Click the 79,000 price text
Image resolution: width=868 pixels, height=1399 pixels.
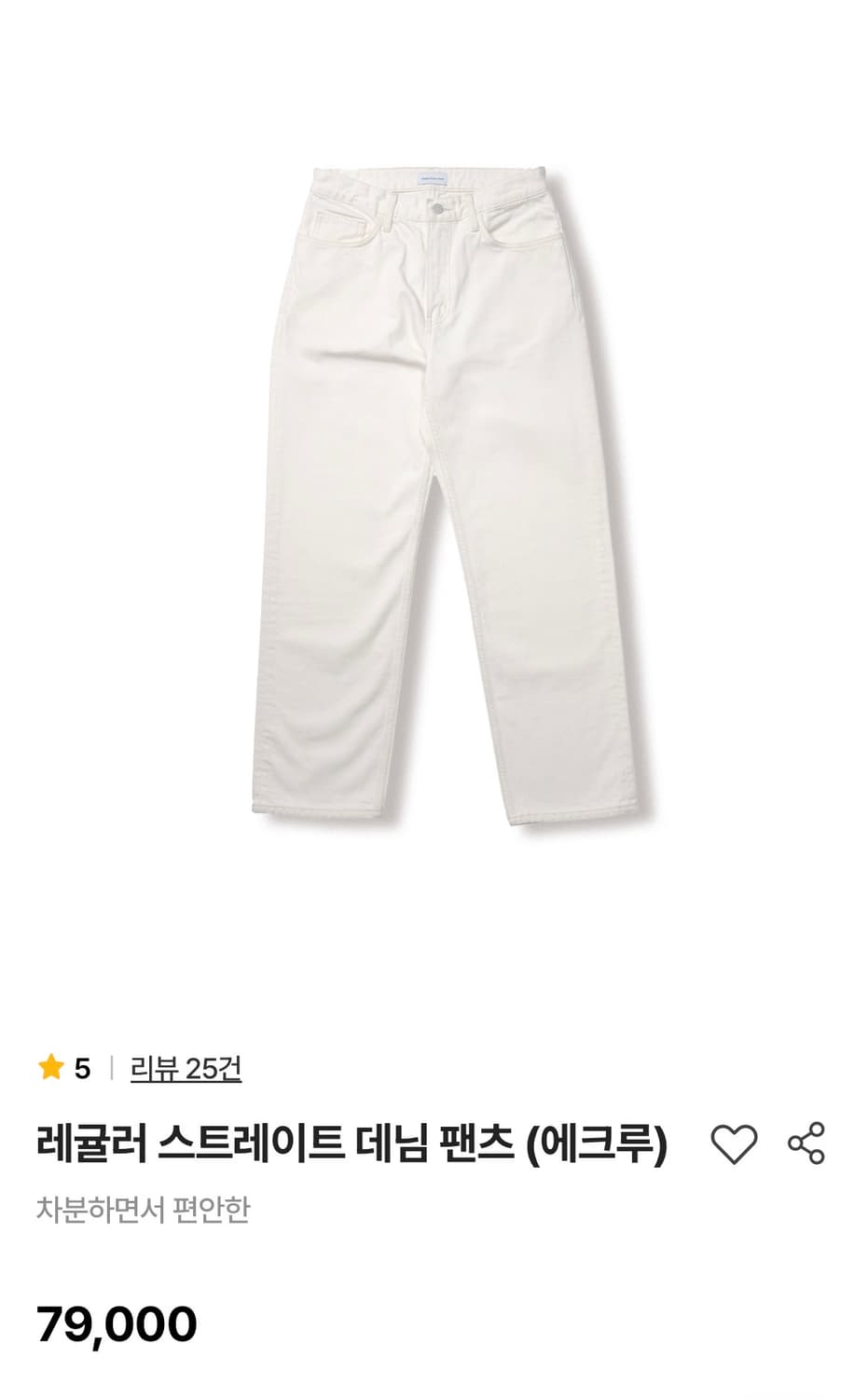tap(117, 1323)
